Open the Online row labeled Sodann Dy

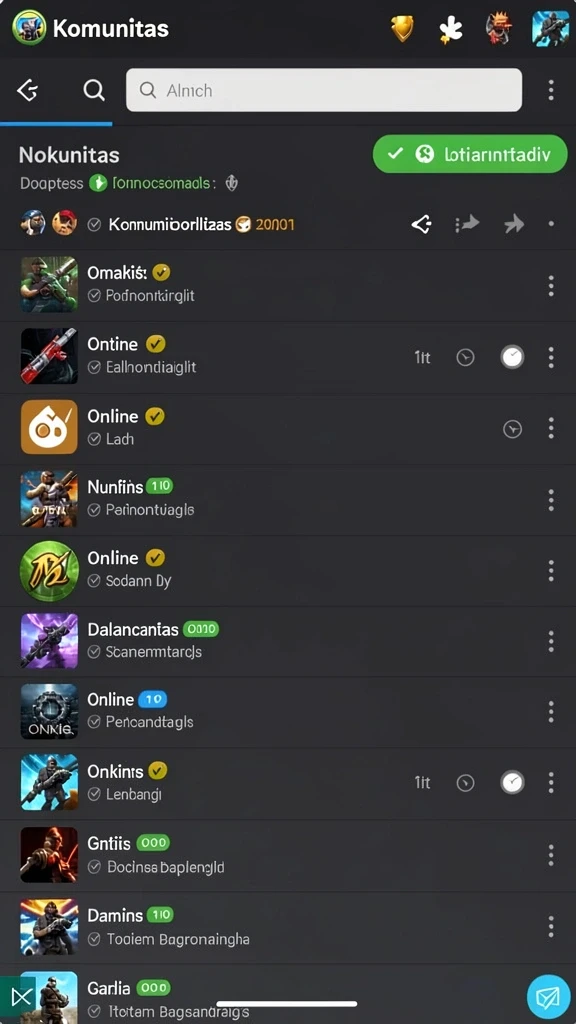coord(288,570)
